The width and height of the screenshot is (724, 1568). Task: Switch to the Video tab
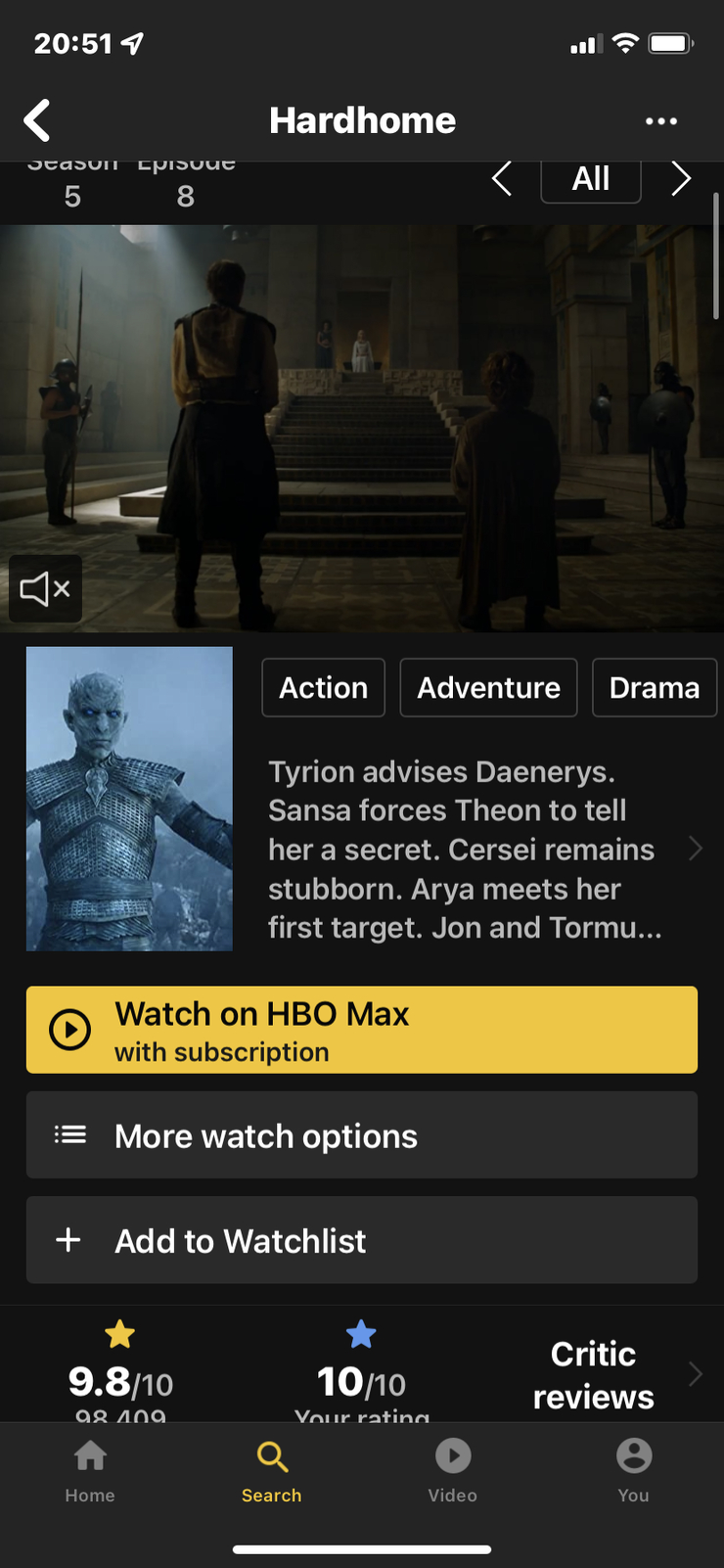[x=452, y=1471]
